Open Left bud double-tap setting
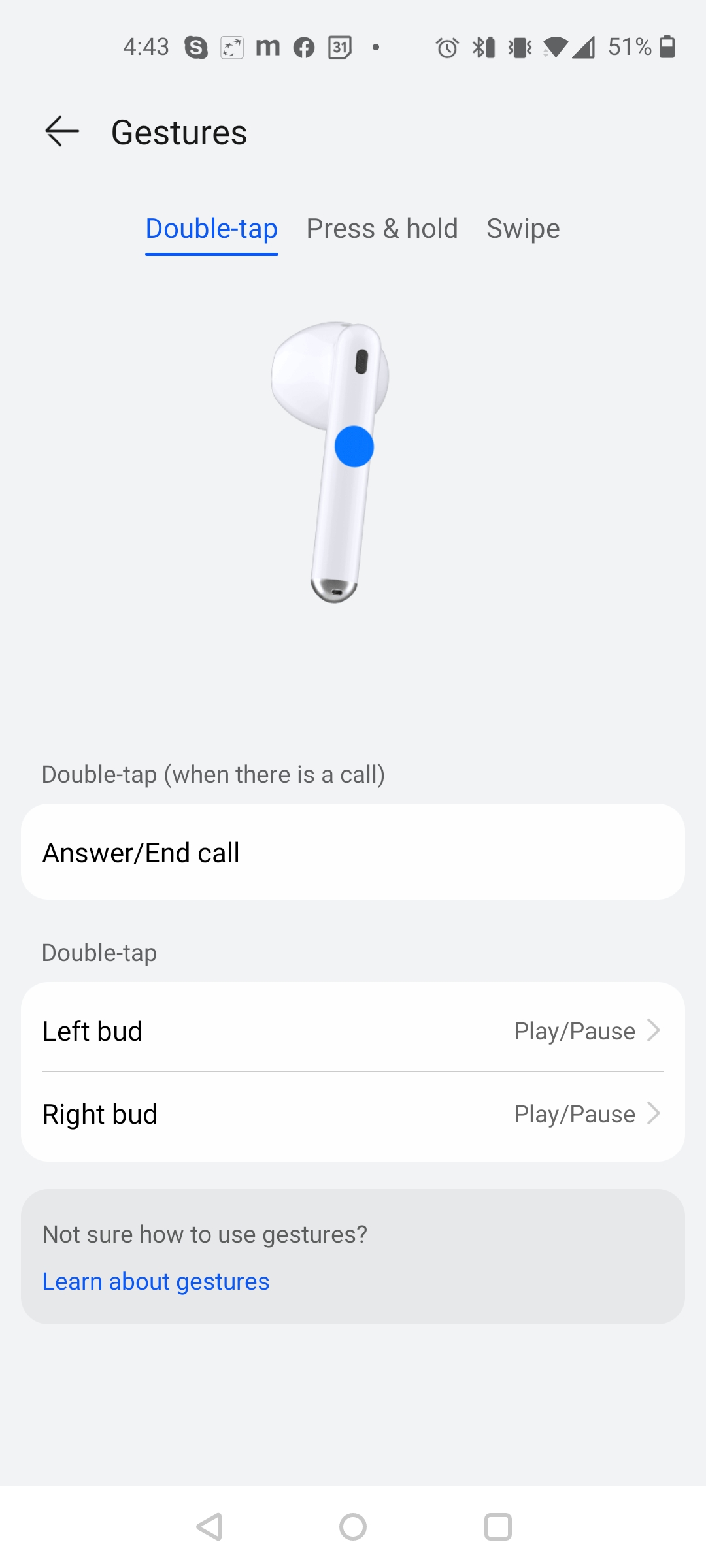 click(353, 1031)
